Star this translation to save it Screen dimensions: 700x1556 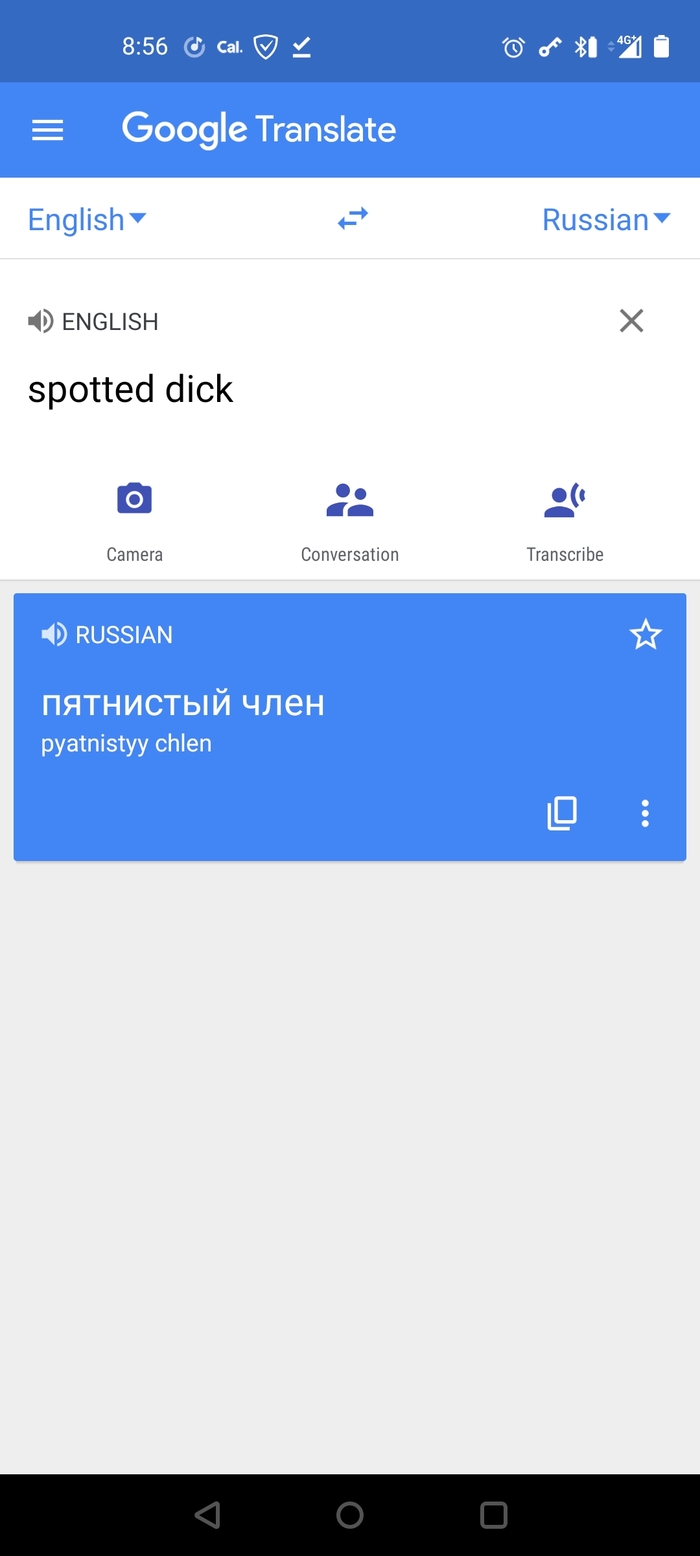coord(645,634)
